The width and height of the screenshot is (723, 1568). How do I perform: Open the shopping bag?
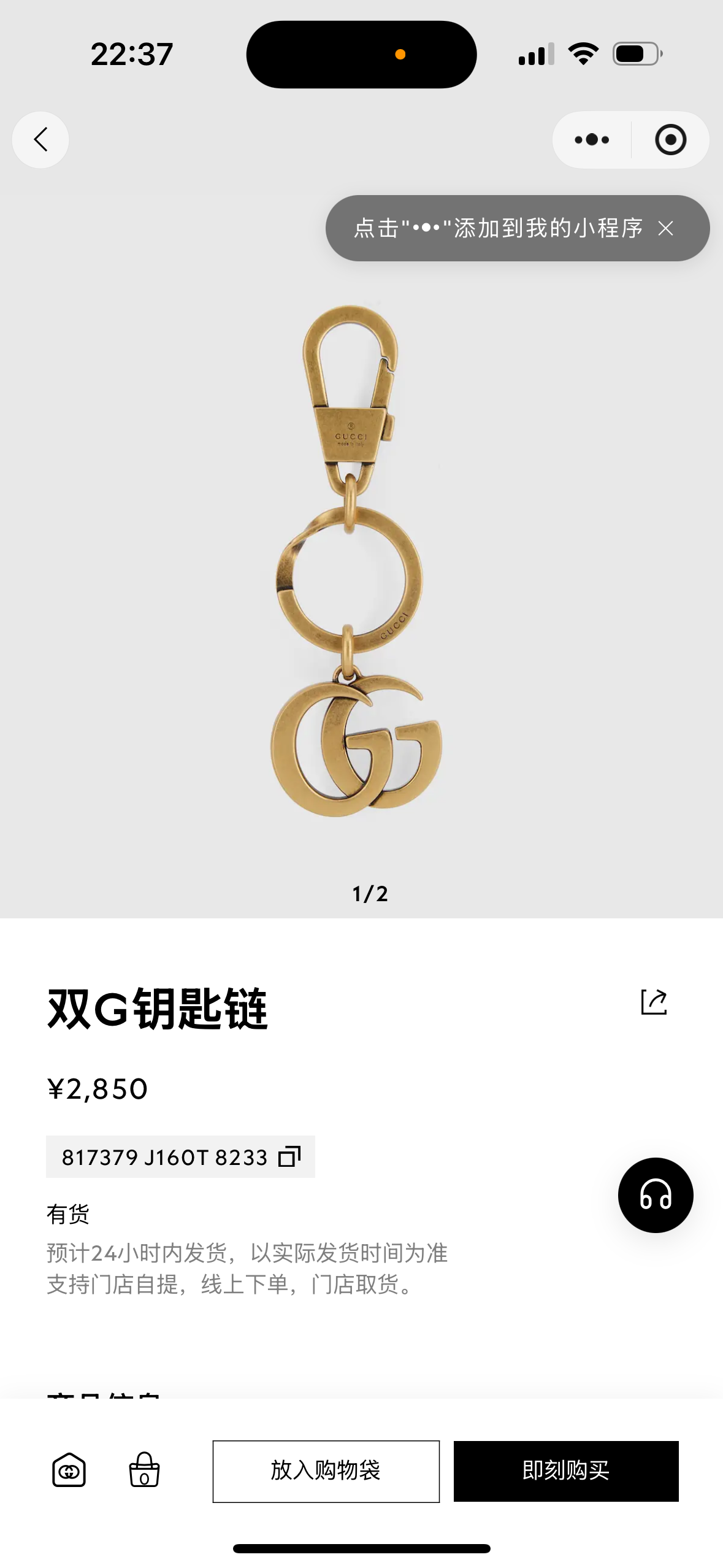[x=144, y=1470]
